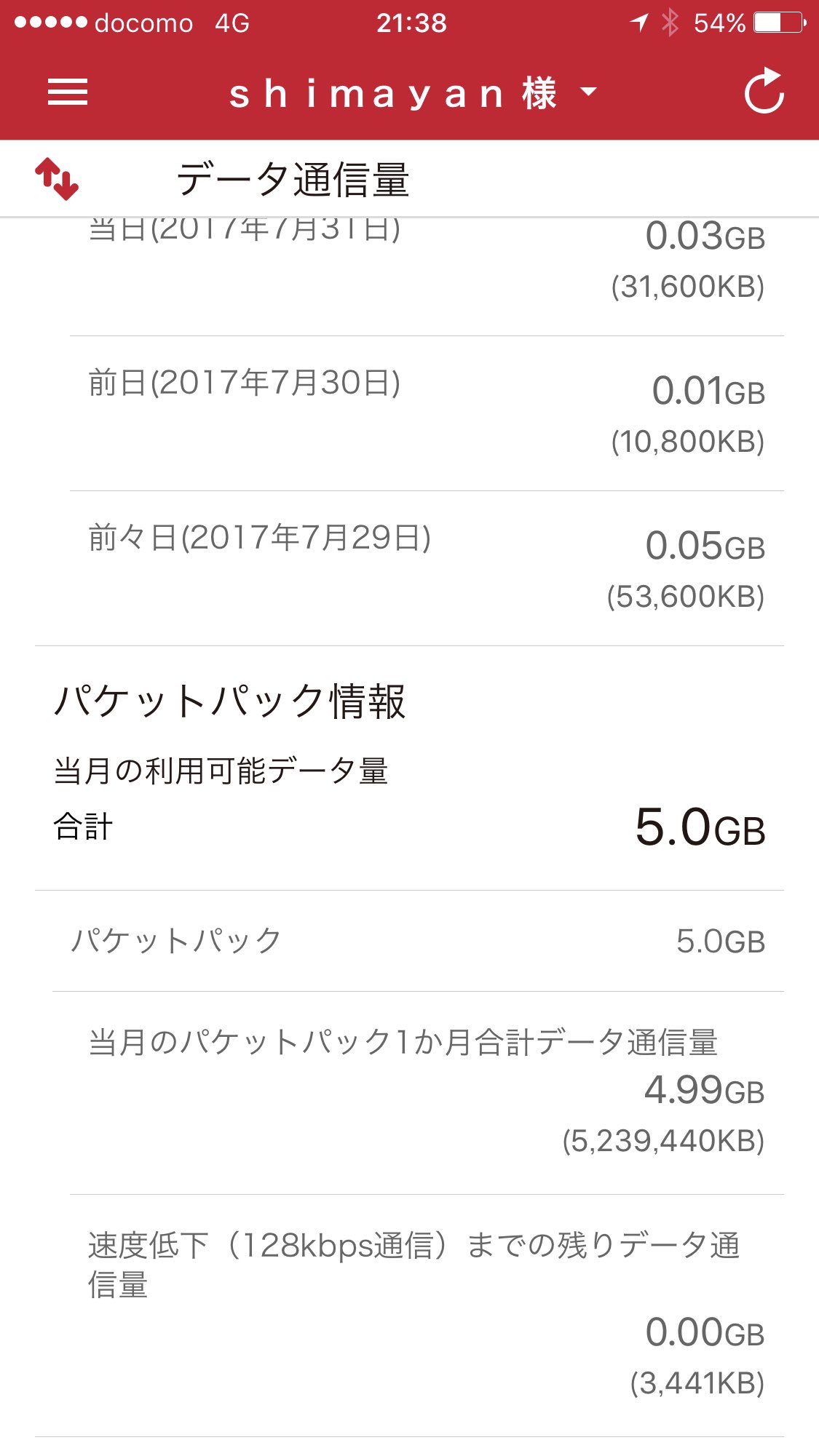Expand the shimayan account dropdown
The image size is (819, 1456).
click(x=413, y=93)
